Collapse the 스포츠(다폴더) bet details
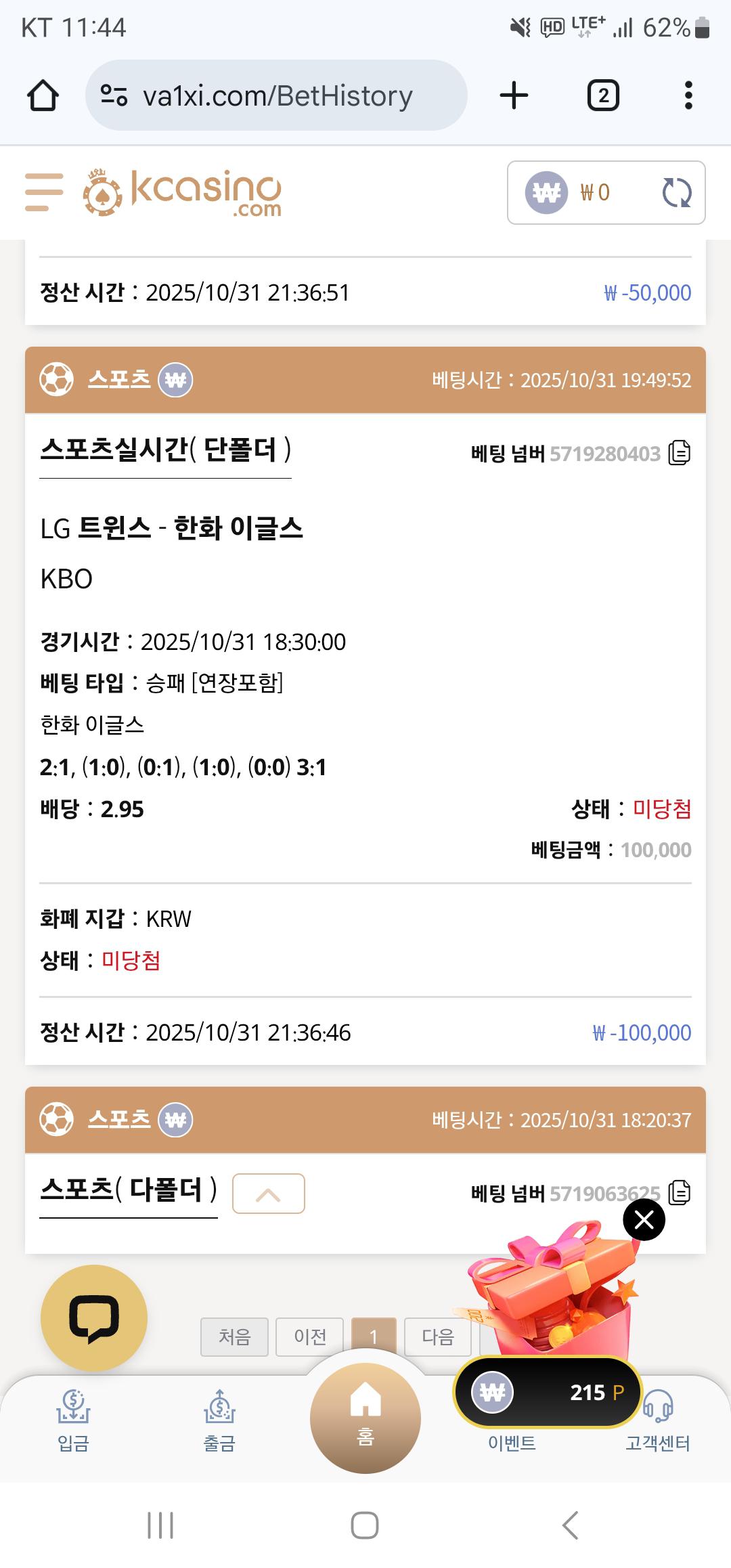 click(x=268, y=1194)
